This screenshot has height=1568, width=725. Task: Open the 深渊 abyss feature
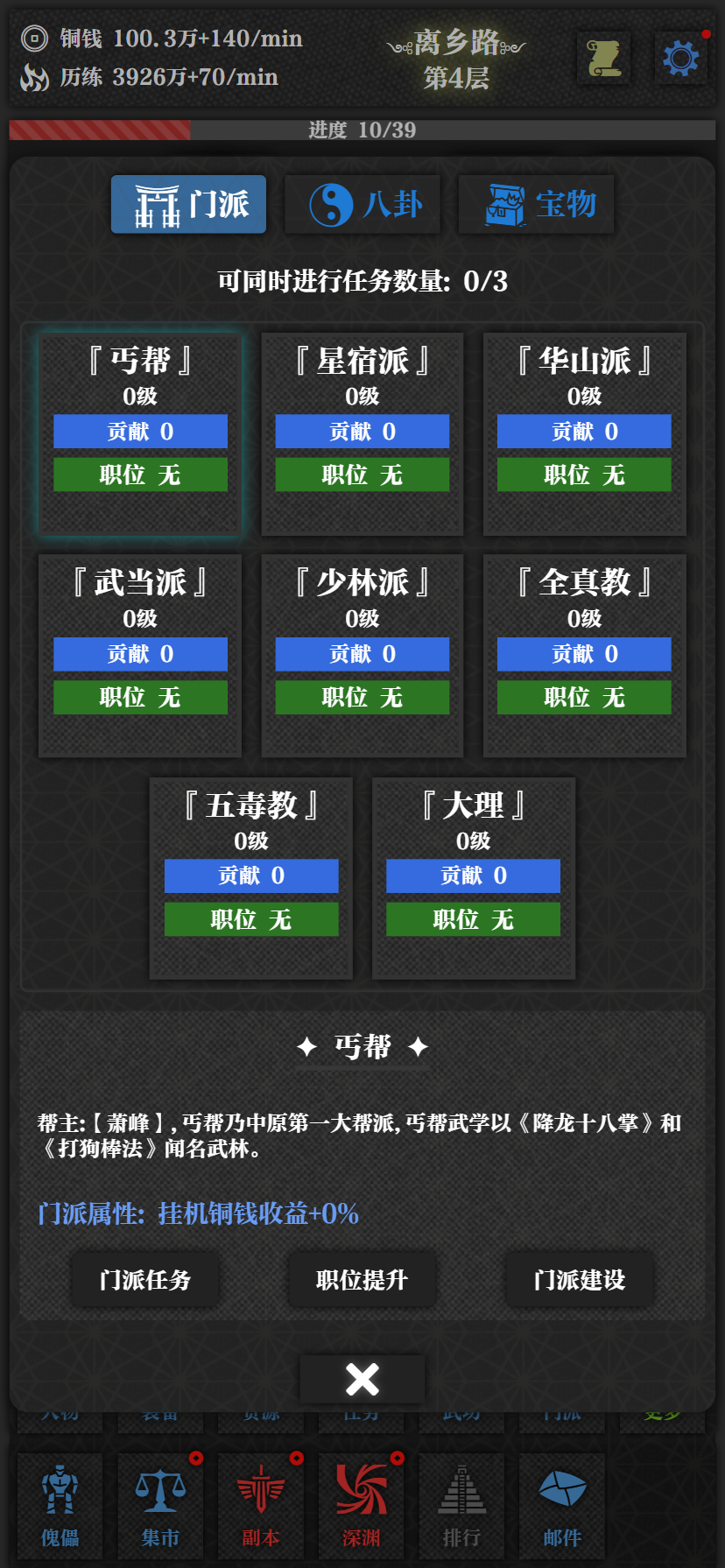pyautogui.click(x=361, y=1506)
